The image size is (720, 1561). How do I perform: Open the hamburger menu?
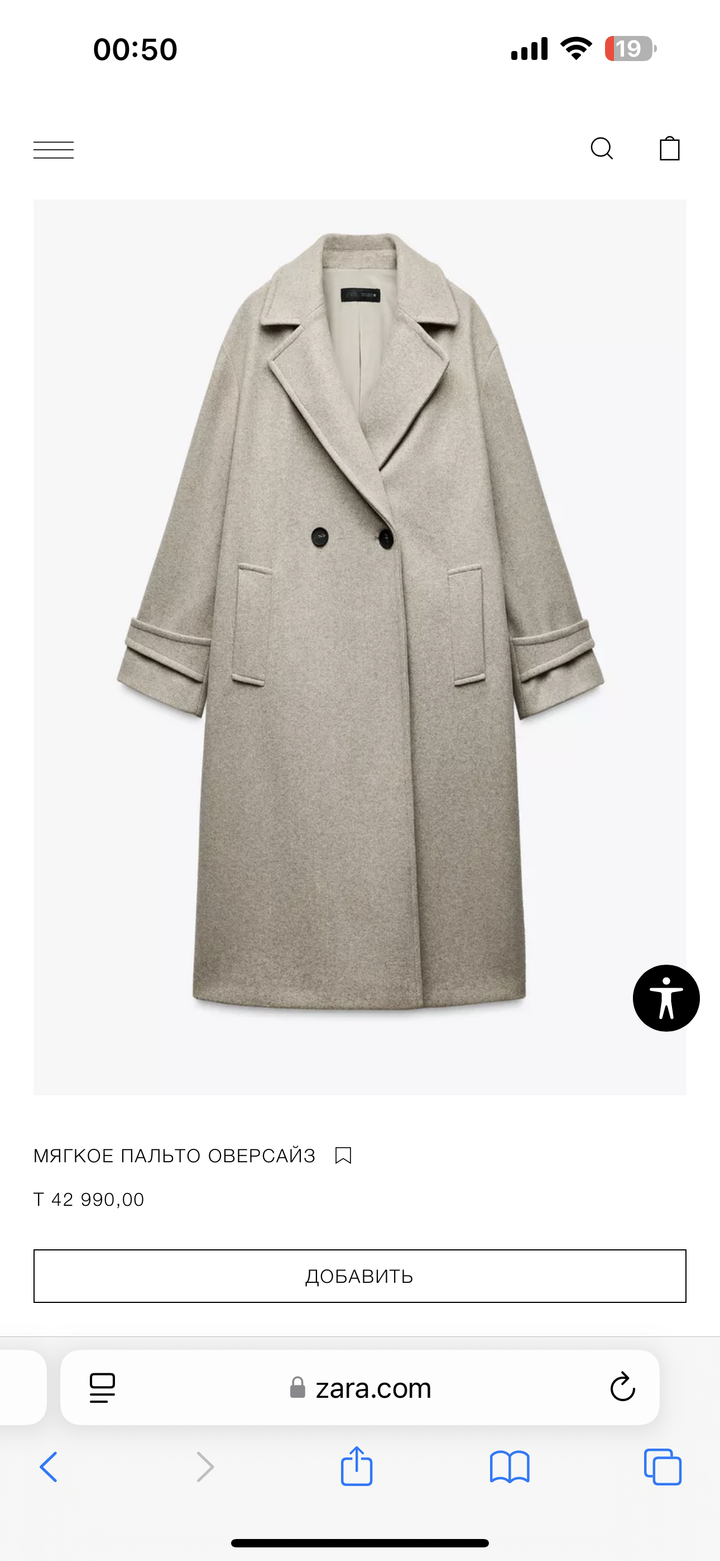click(53, 150)
